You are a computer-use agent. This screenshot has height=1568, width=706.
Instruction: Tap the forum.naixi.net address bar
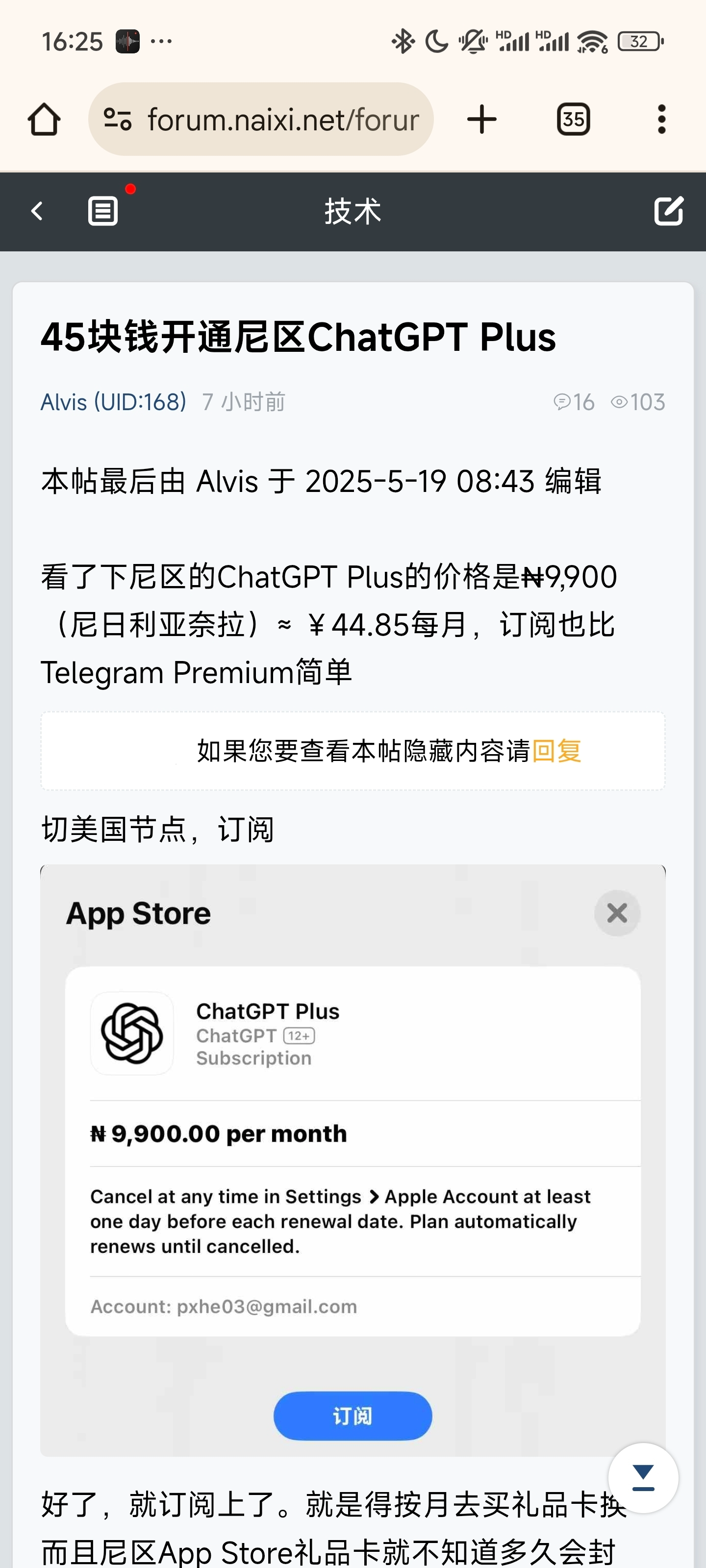(x=261, y=119)
